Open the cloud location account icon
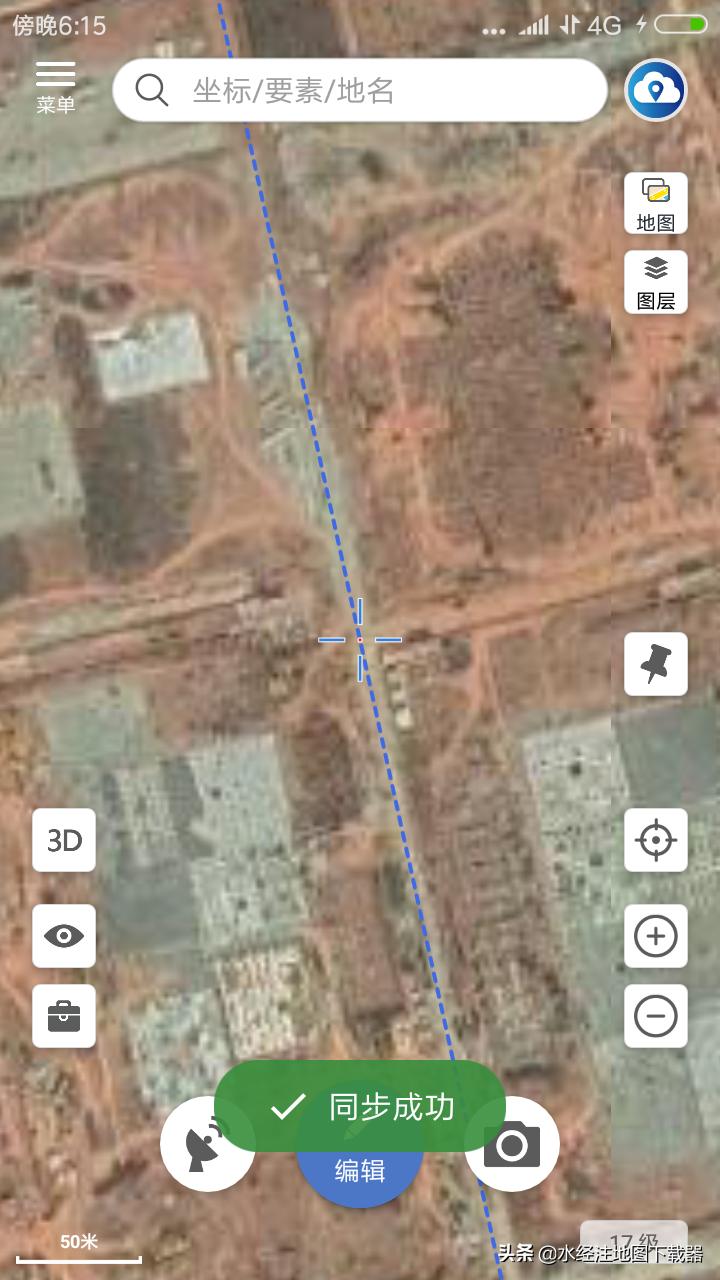 tap(656, 91)
